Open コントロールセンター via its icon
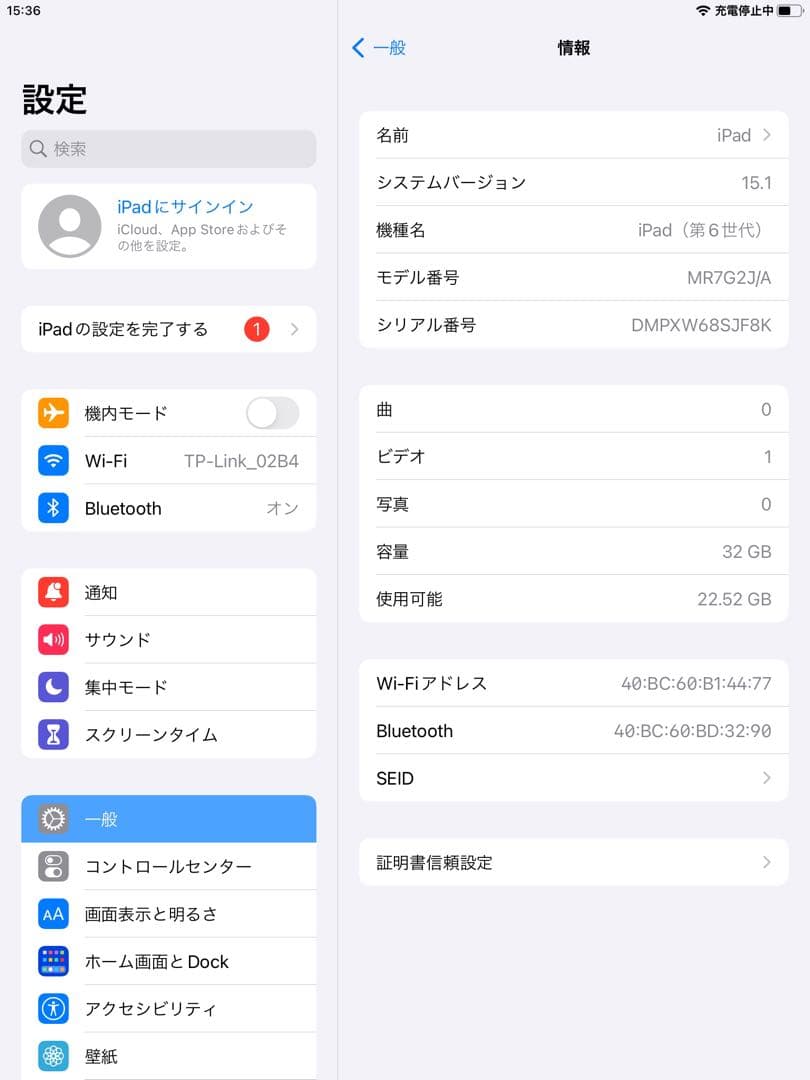 pyautogui.click(x=52, y=866)
